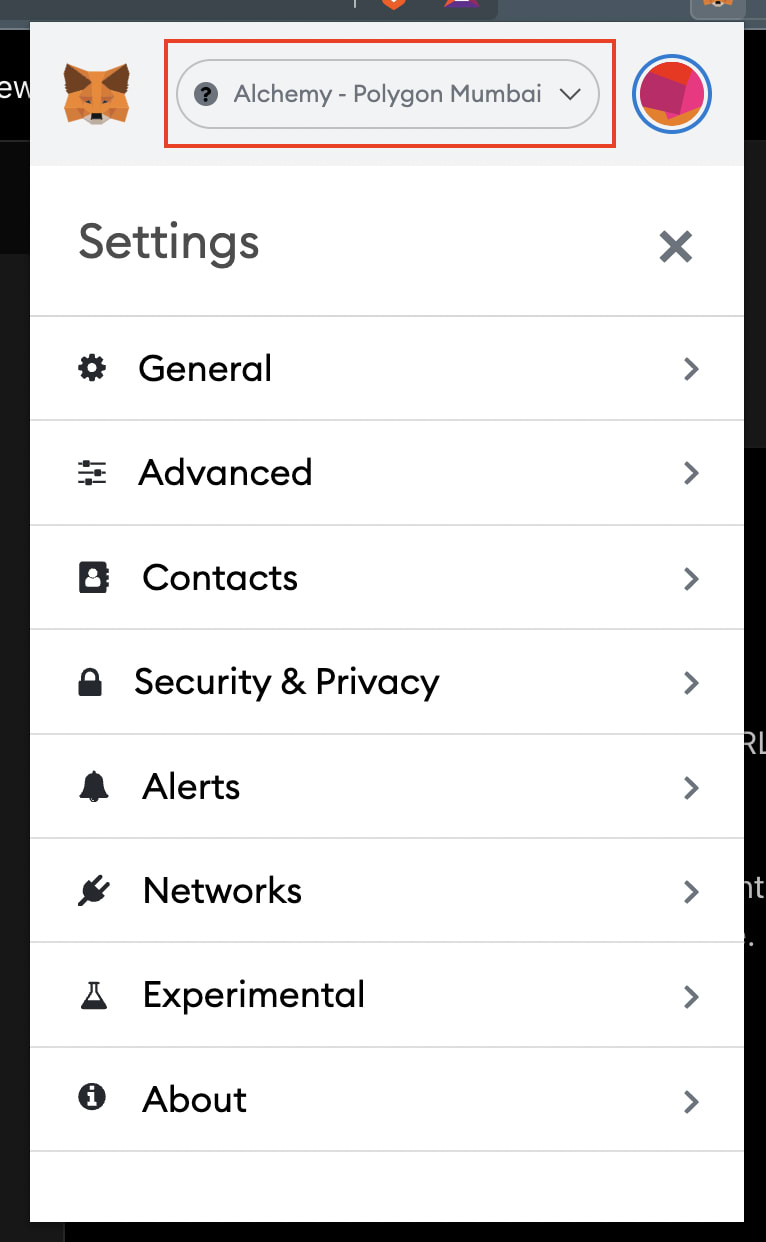The height and width of the screenshot is (1242, 766).
Task: Open the About section
Action: pos(386,1100)
